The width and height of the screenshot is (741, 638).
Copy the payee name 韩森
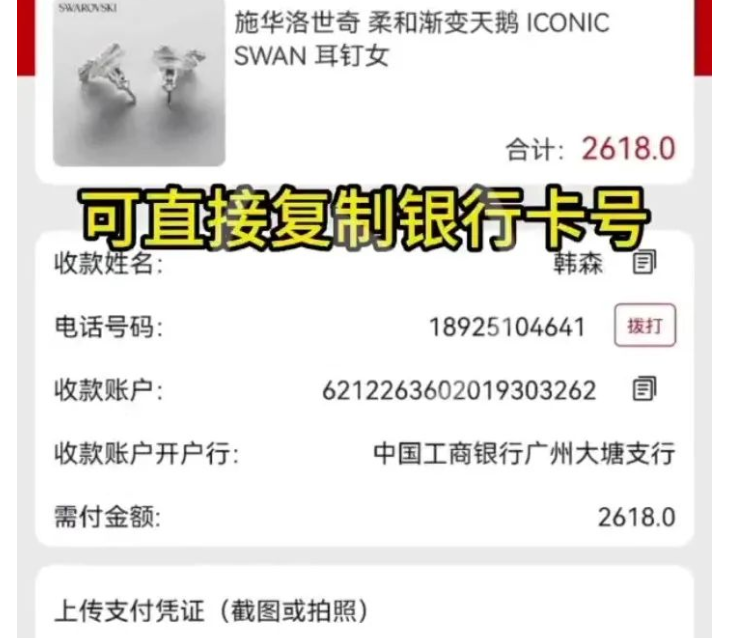pos(644,264)
